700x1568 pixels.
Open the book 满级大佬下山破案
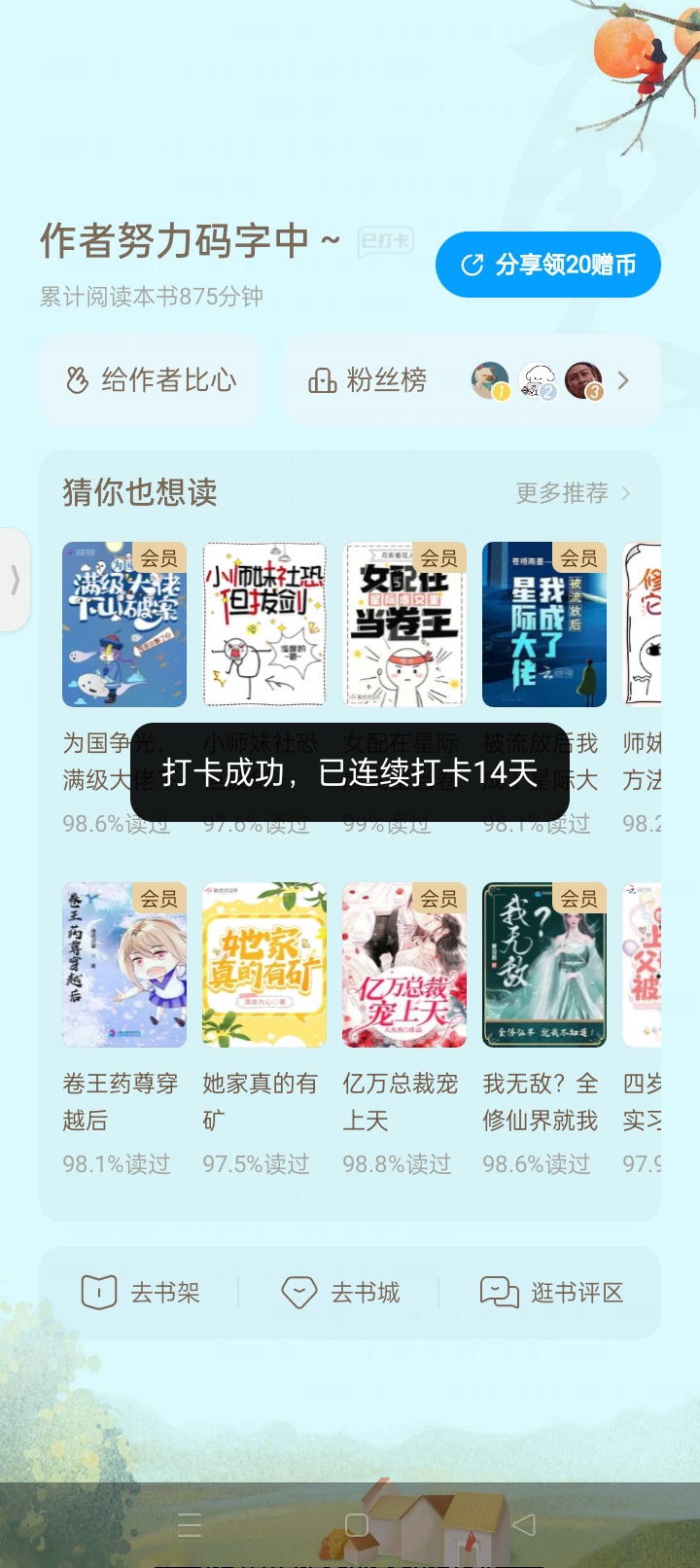[124, 624]
